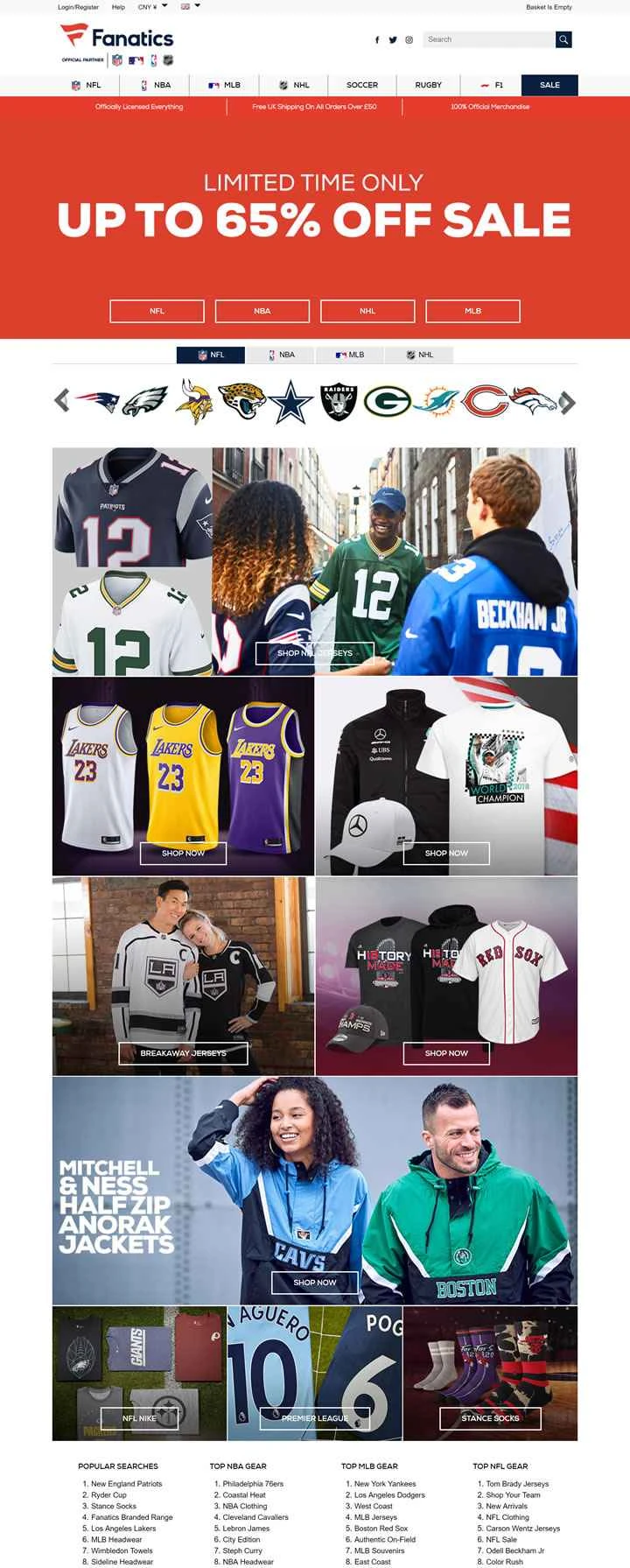Viewport: 630px width, 1568px height.
Task: Open the SOCCER category in the navigation bar
Action: pyautogui.click(x=360, y=85)
